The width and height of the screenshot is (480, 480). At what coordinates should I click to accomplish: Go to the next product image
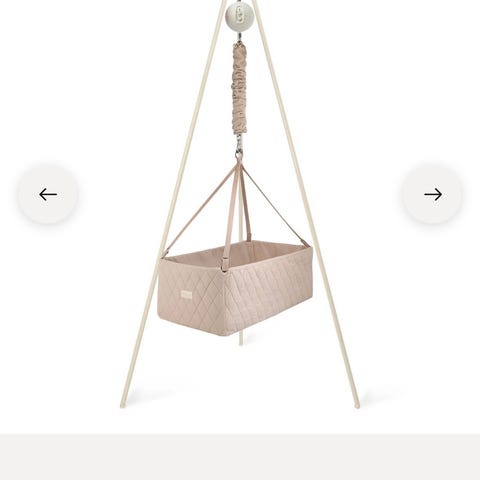click(x=433, y=194)
